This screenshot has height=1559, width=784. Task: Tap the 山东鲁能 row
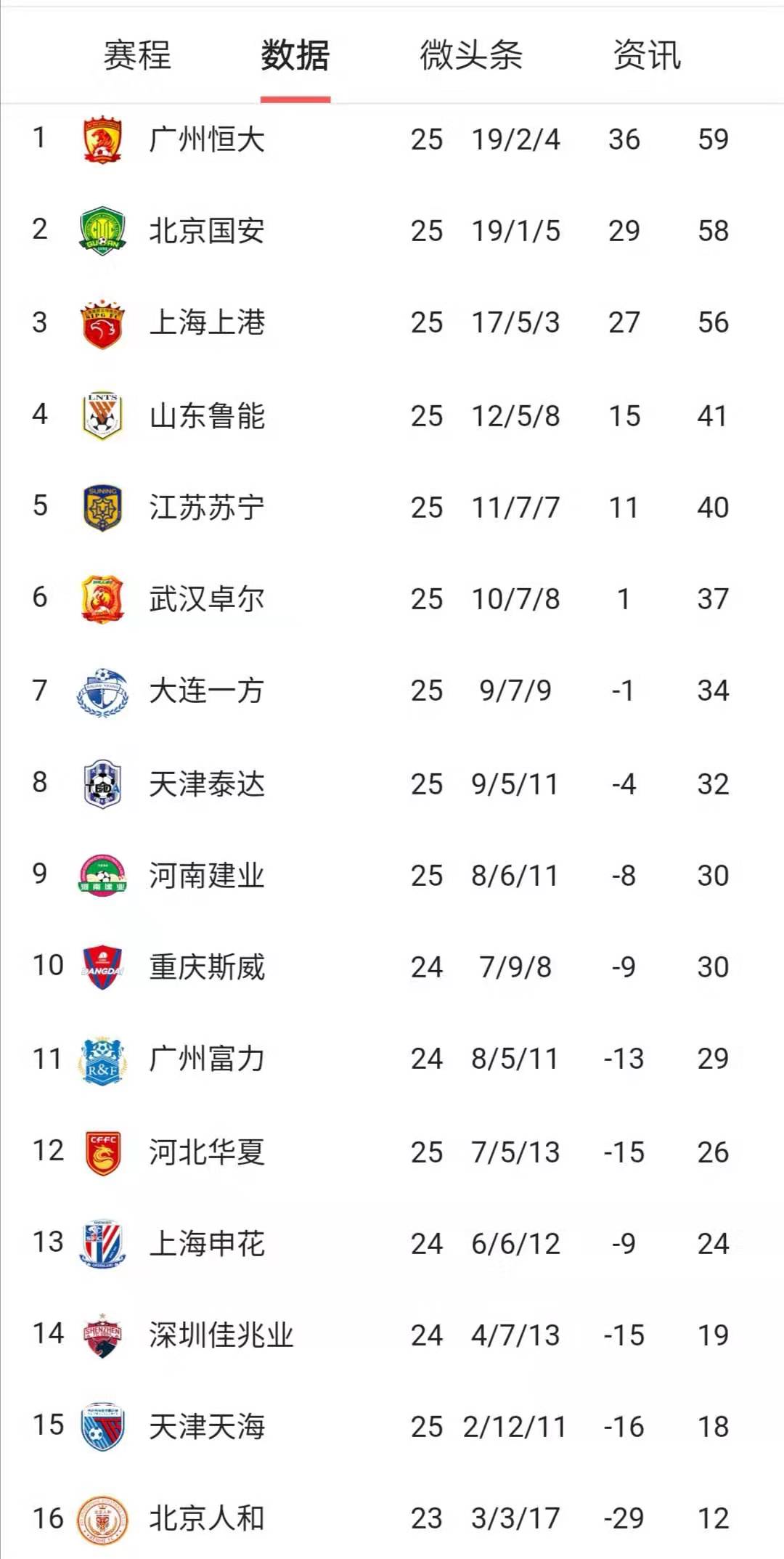click(x=207, y=416)
